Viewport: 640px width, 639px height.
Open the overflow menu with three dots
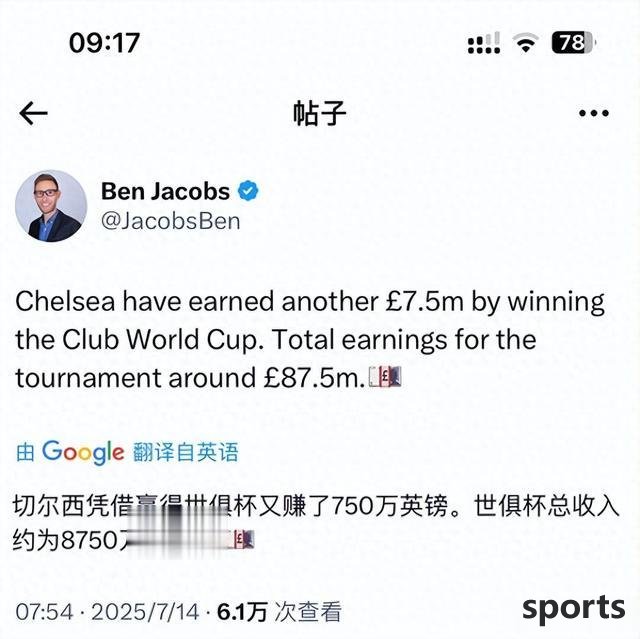point(593,113)
